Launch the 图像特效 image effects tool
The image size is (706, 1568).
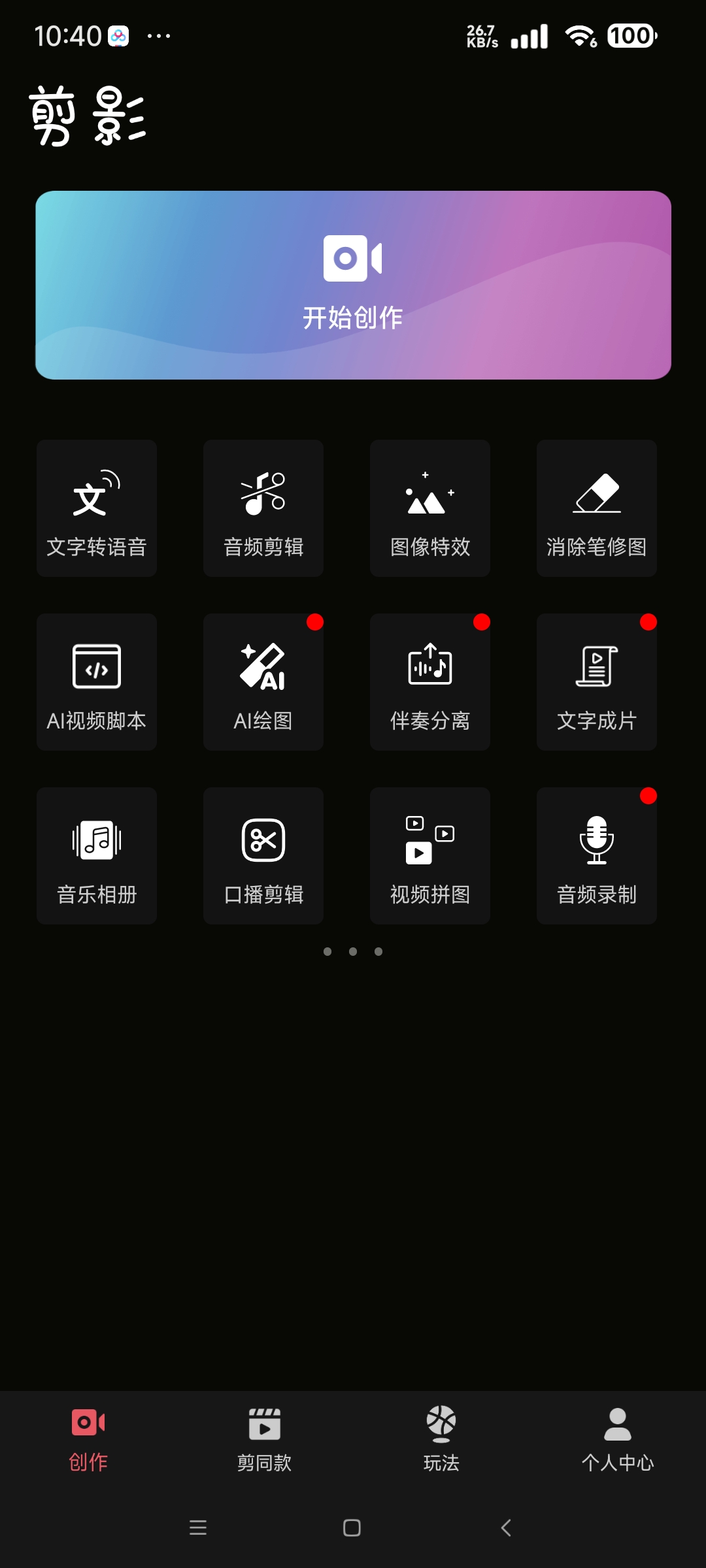tap(430, 508)
